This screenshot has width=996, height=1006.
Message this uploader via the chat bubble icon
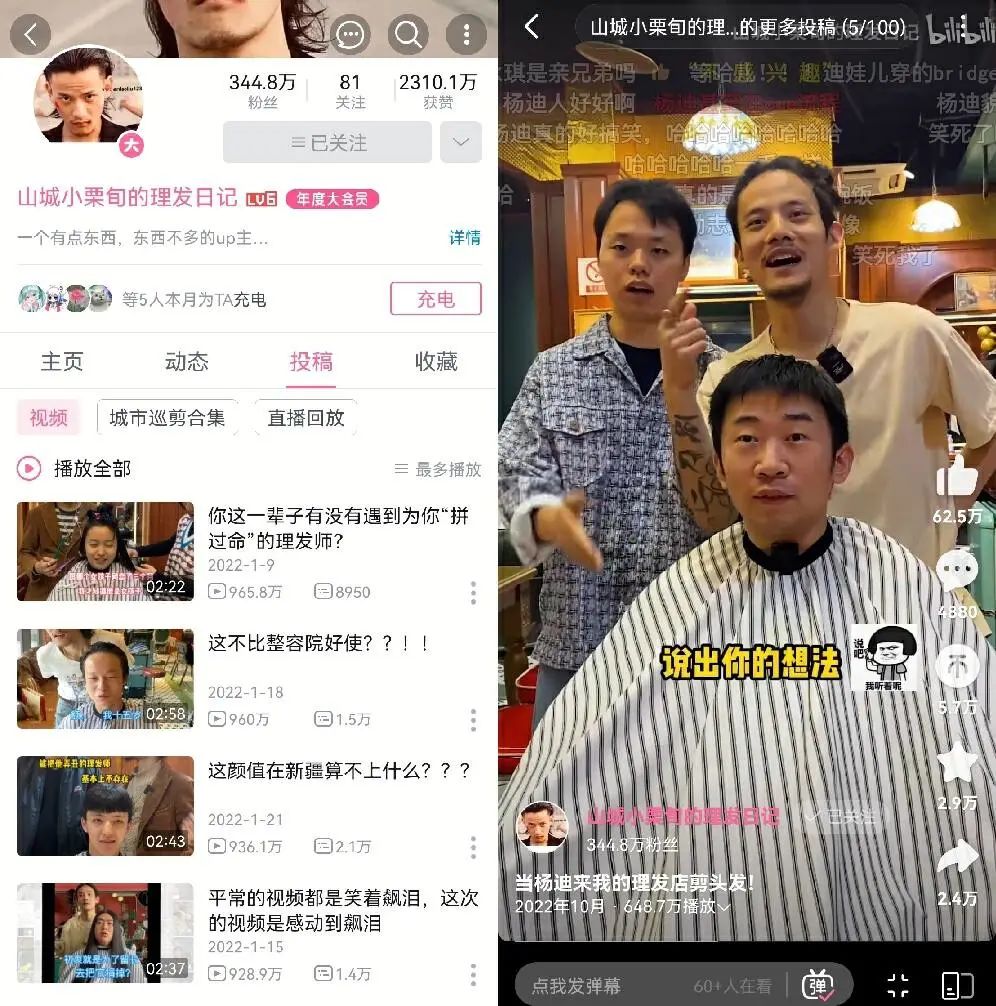coord(350,35)
